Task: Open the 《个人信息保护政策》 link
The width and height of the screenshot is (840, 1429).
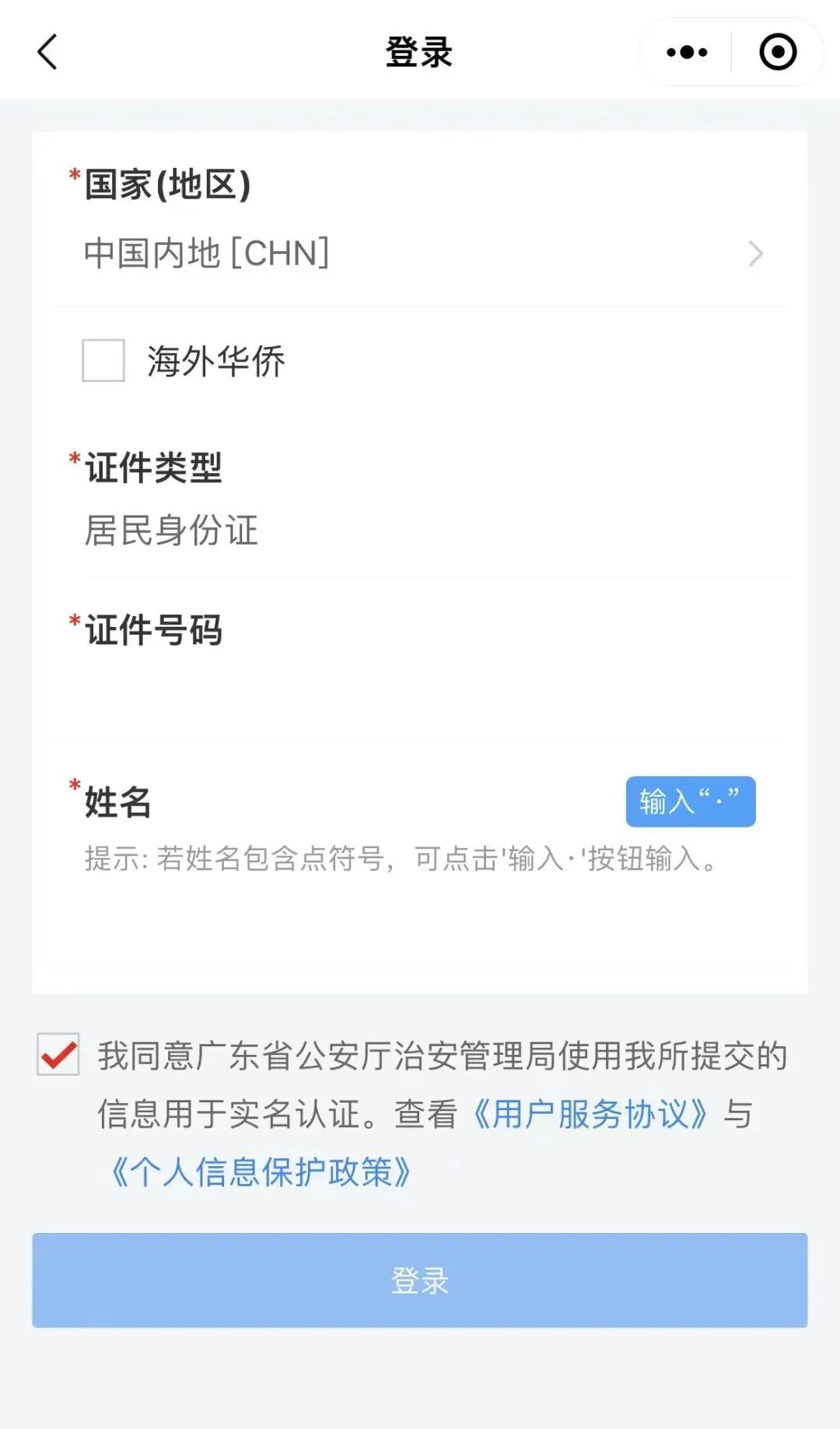Action: [261, 1172]
